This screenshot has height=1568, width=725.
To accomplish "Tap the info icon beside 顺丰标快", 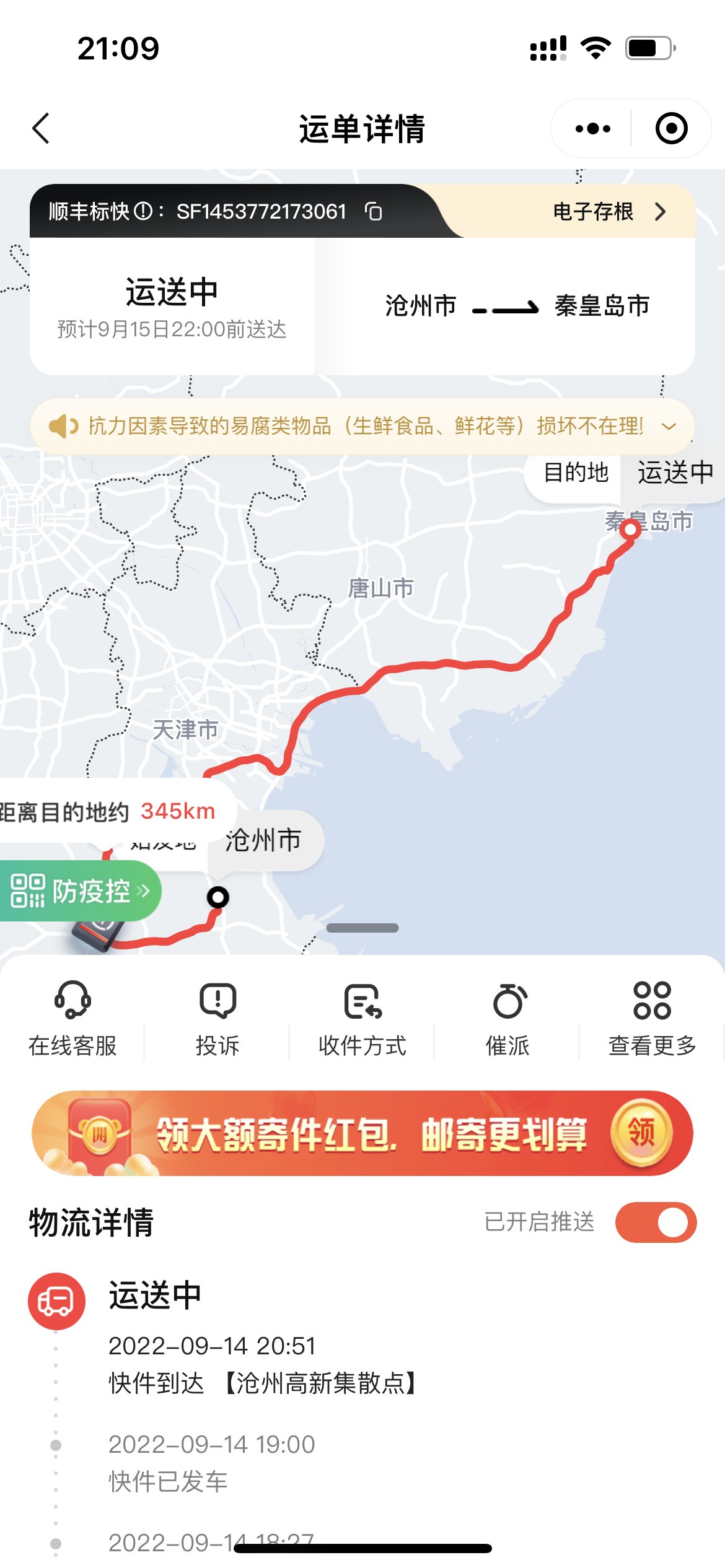I will pyautogui.click(x=143, y=212).
